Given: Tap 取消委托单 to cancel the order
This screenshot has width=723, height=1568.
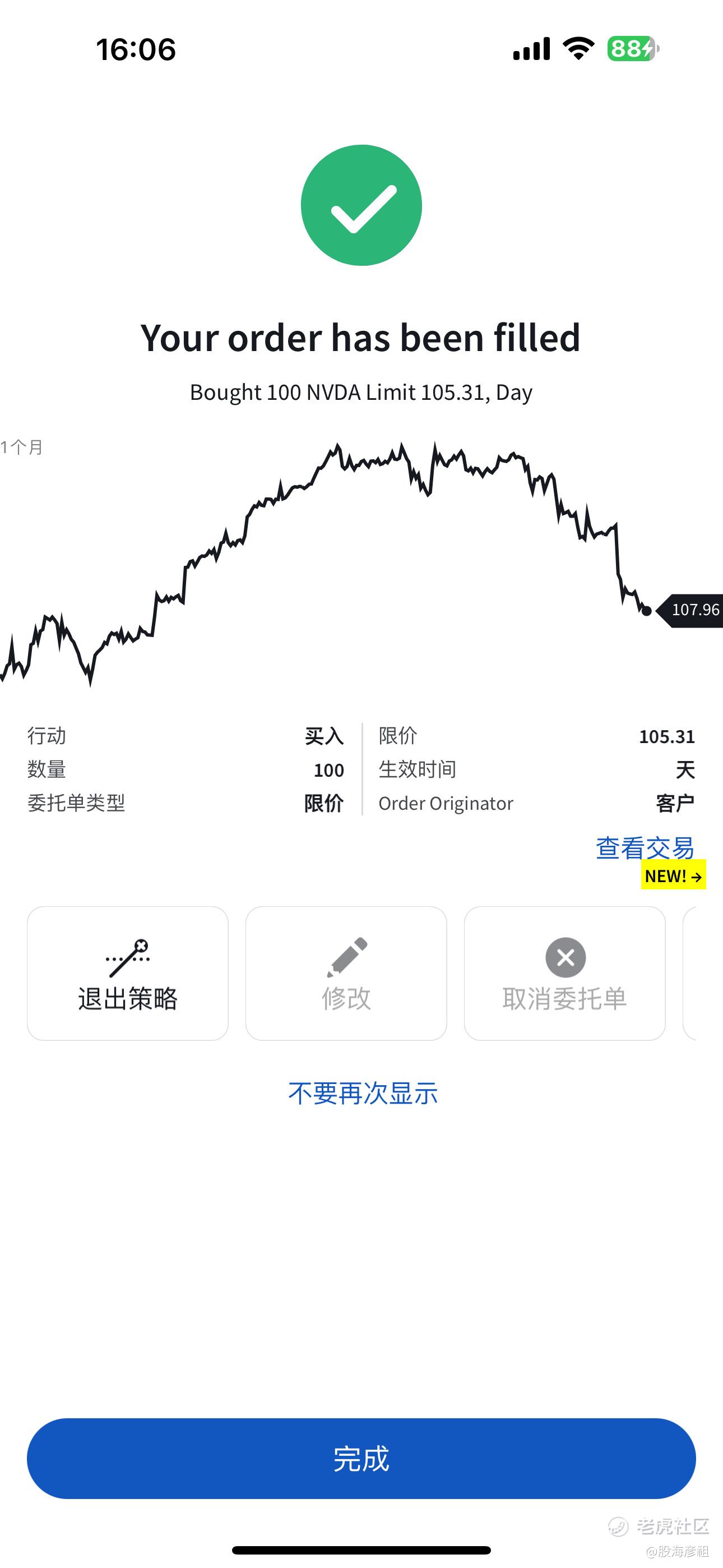Looking at the screenshot, I should [564, 972].
